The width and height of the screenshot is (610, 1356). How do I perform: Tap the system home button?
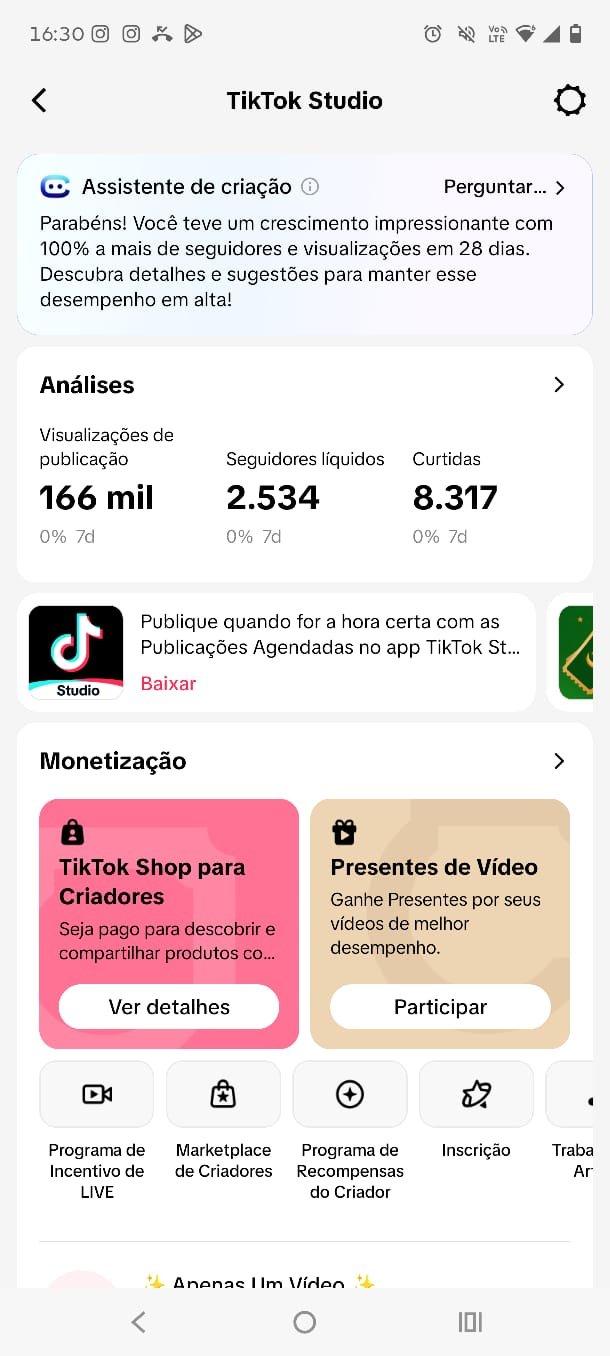305,1322
